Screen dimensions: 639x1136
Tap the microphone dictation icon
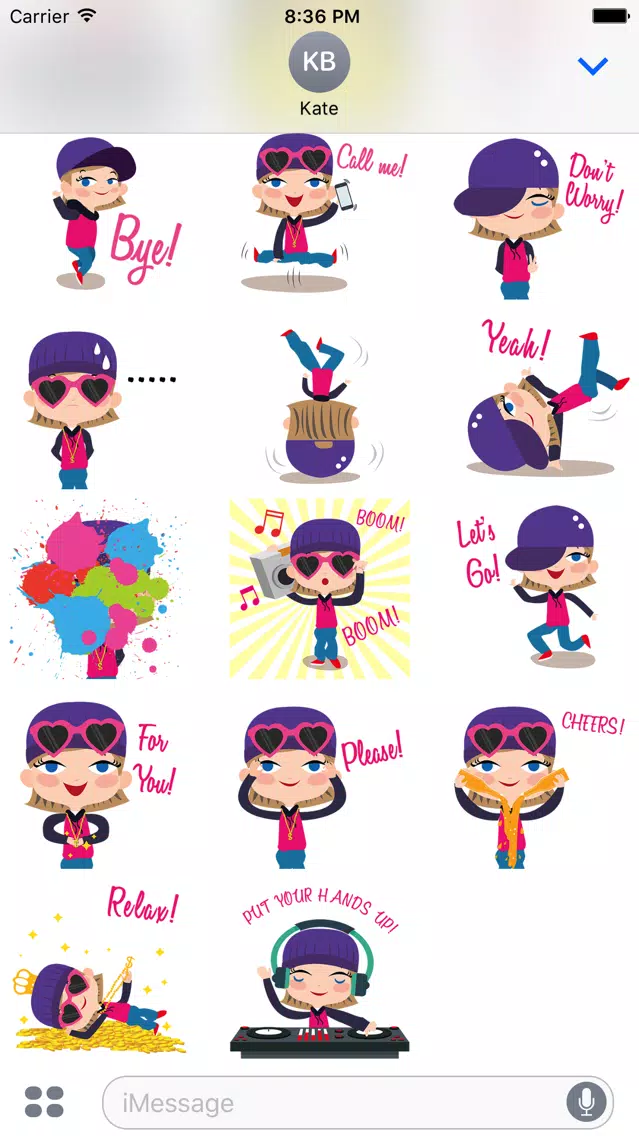(585, 1103)
